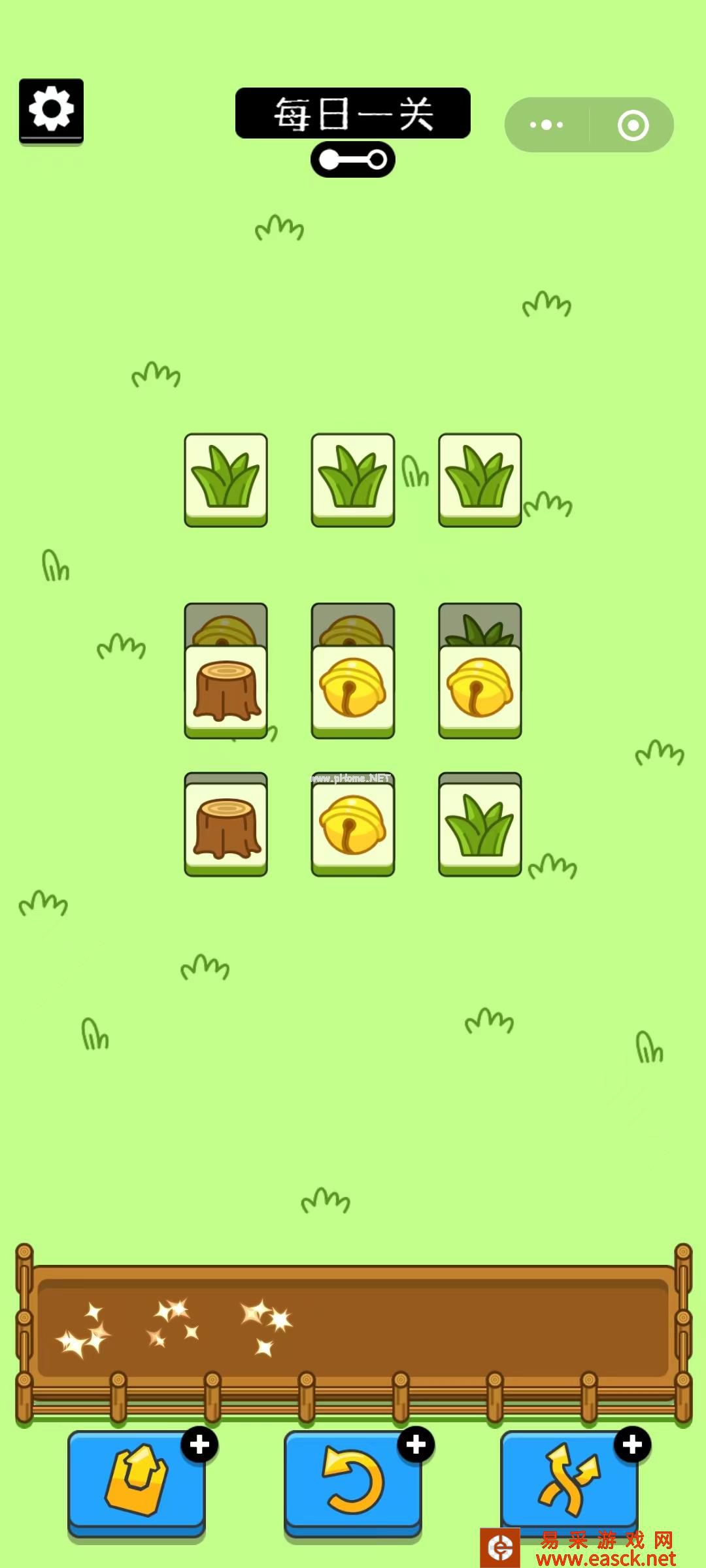Select the top-middle grass tile

tap(353, 479)
